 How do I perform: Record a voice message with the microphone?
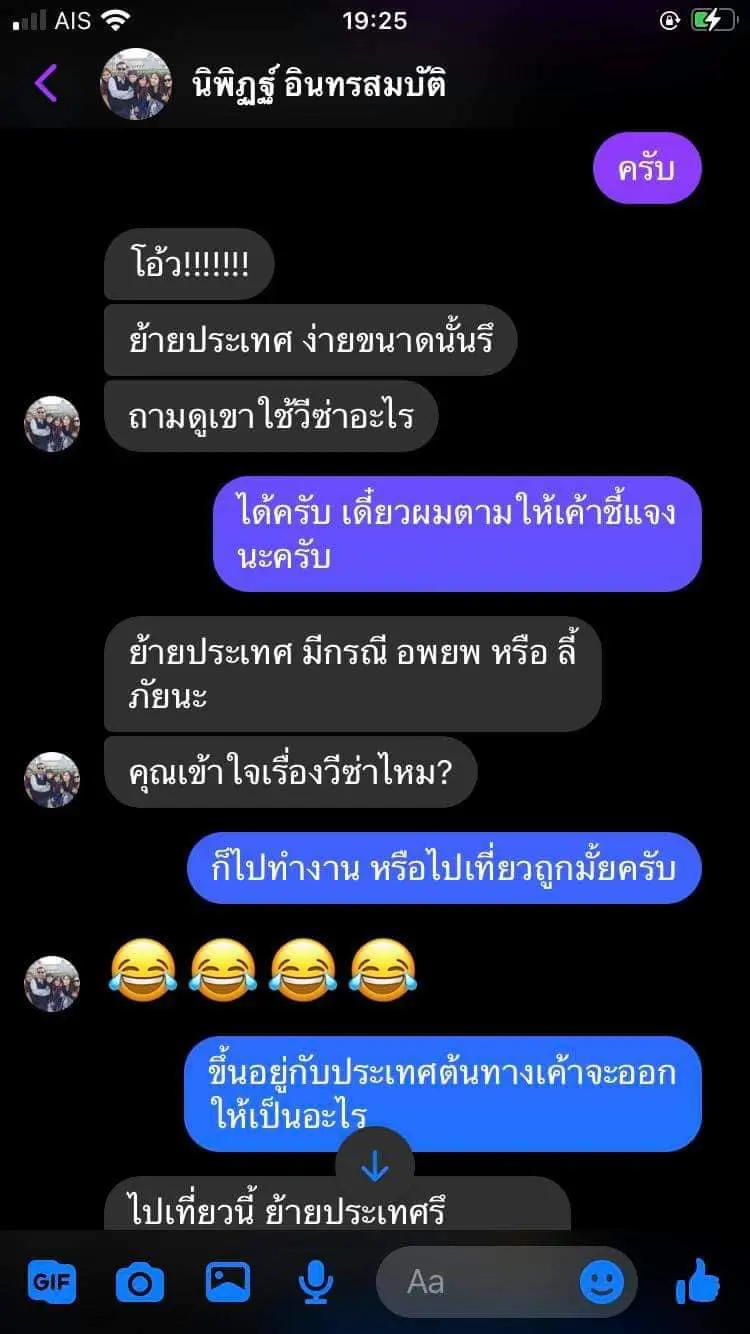click(x=317, y=1281)
